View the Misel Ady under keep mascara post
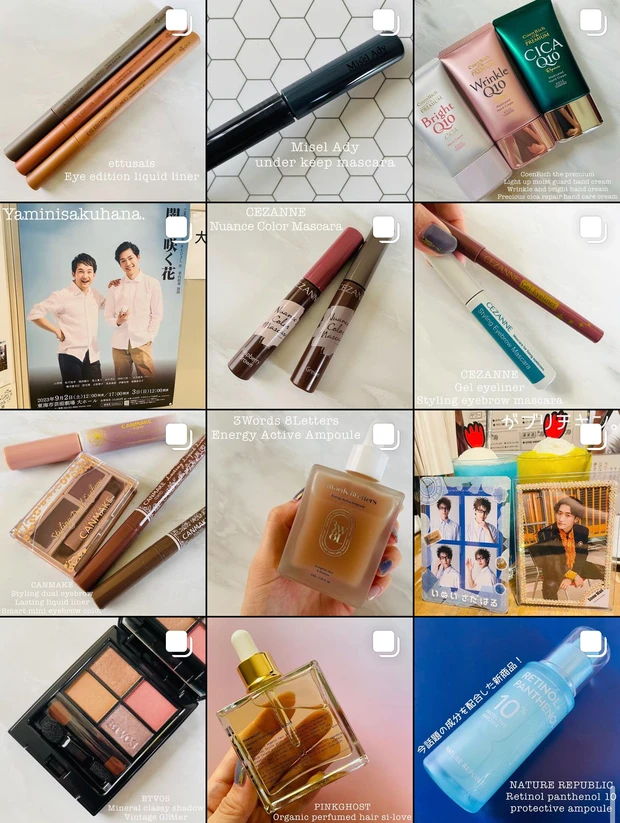 pos(309,100)
